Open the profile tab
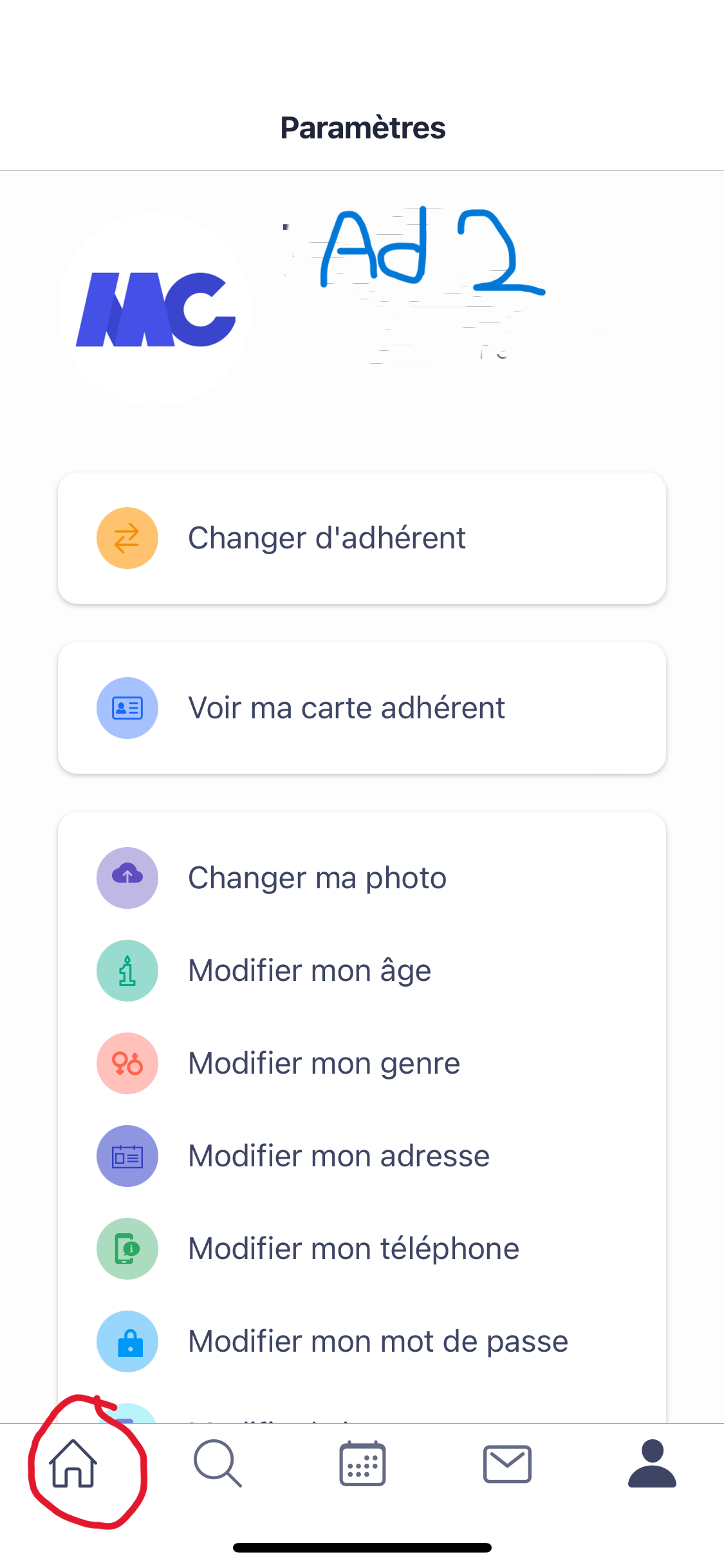This screenshot has height=1568, width=724. (652, 1464)
